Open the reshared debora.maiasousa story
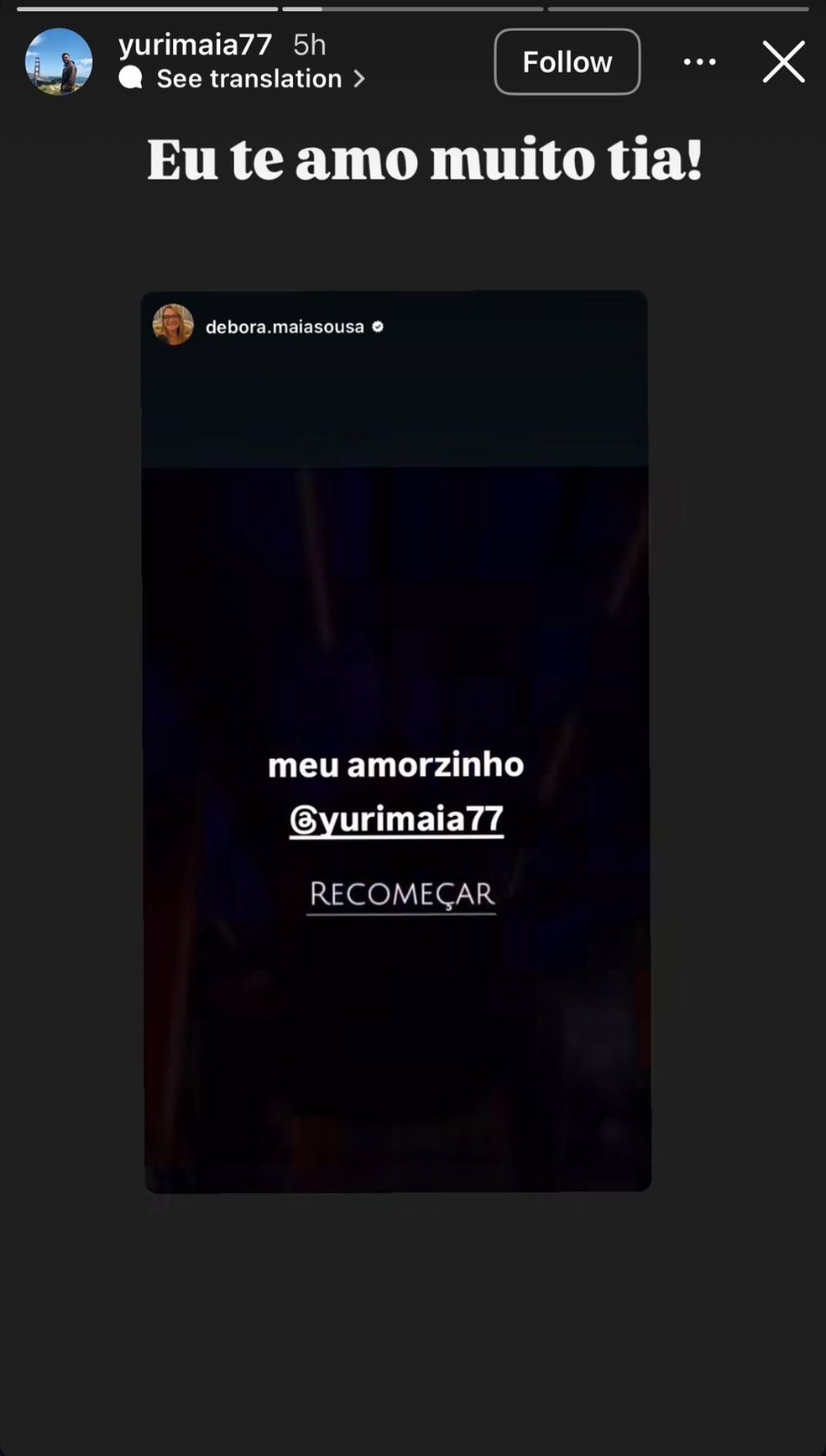Viewport: 826px width, 1456px height. 397,741
